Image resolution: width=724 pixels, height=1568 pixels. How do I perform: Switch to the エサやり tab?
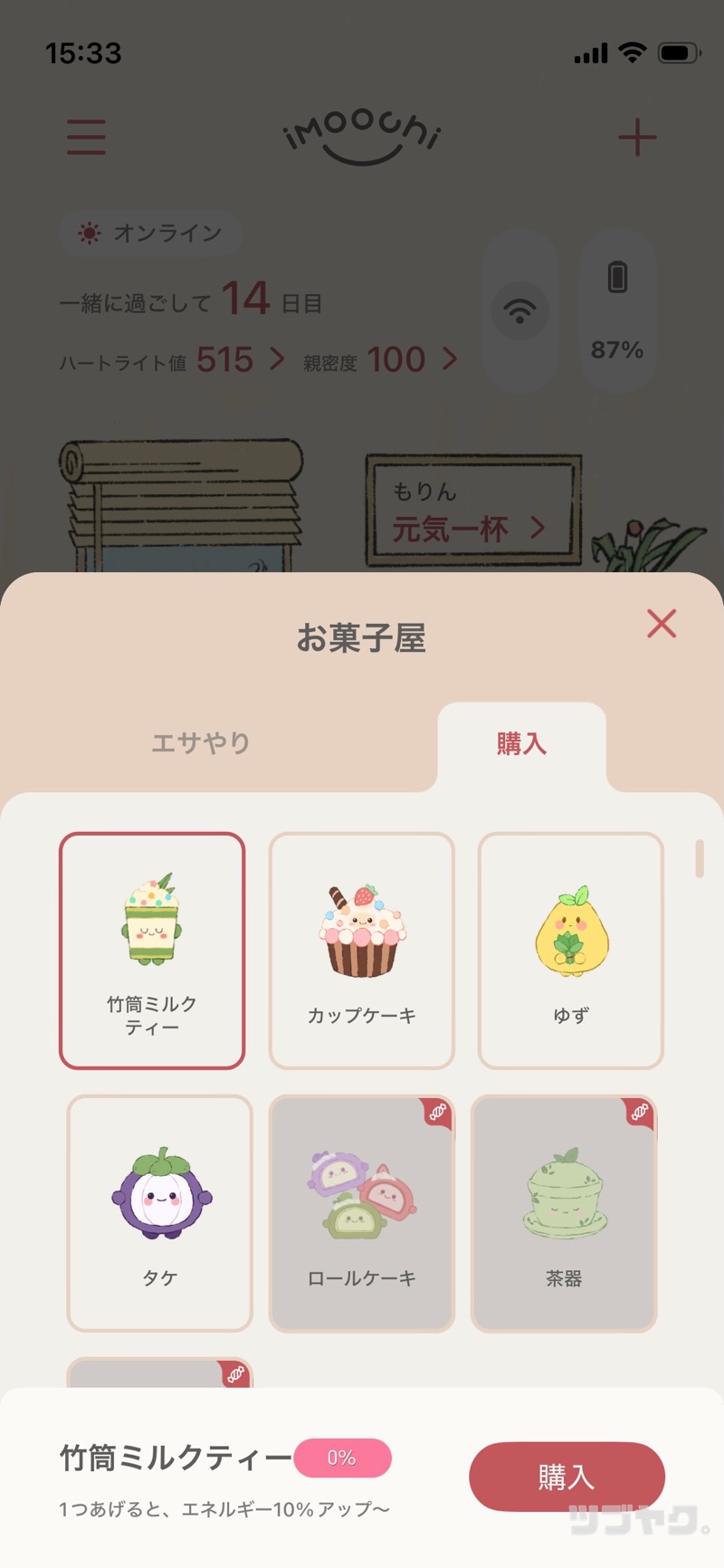click(201, 742)
